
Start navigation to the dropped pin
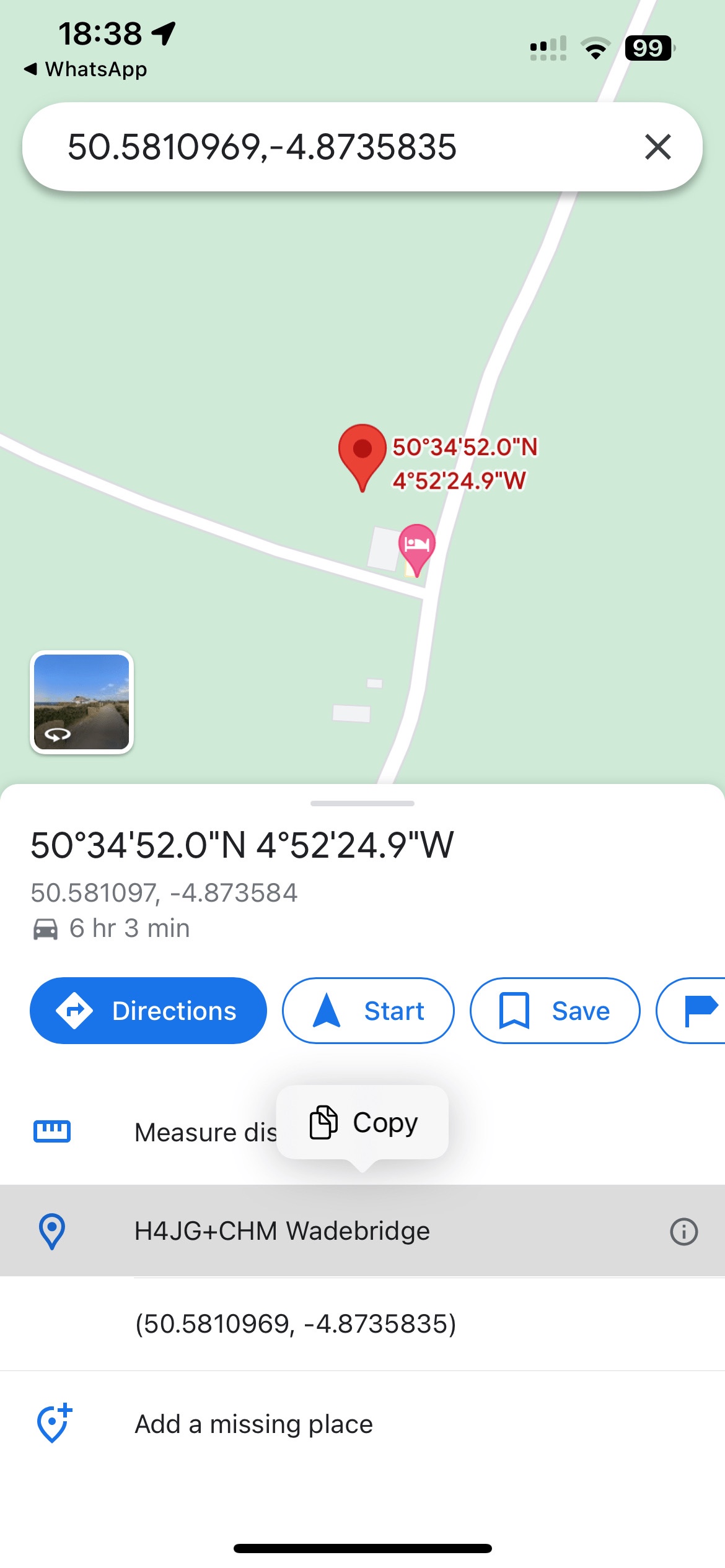click(x=368, y=1011)
